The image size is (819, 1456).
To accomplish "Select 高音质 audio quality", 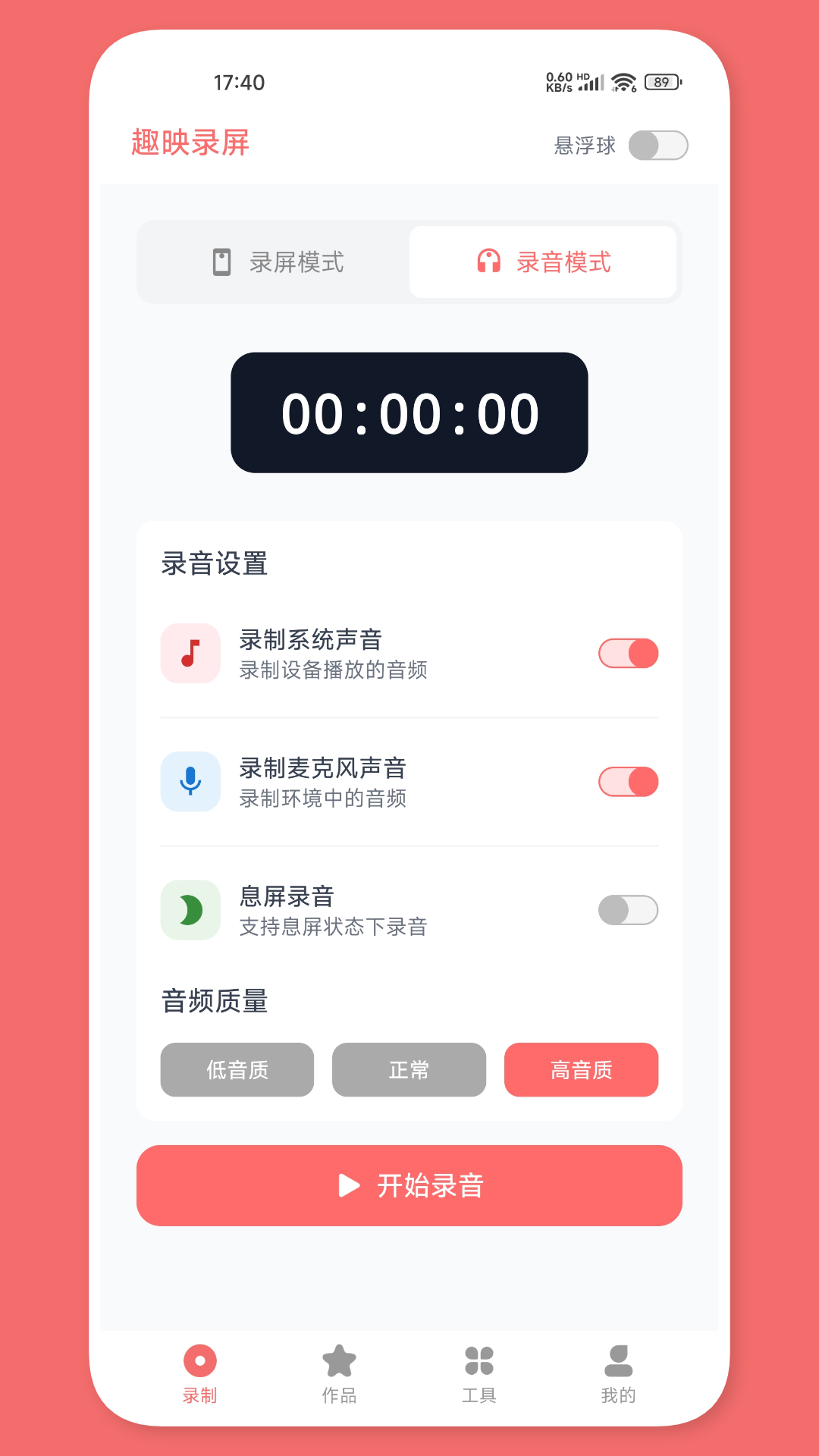I will pos(581,1070).
